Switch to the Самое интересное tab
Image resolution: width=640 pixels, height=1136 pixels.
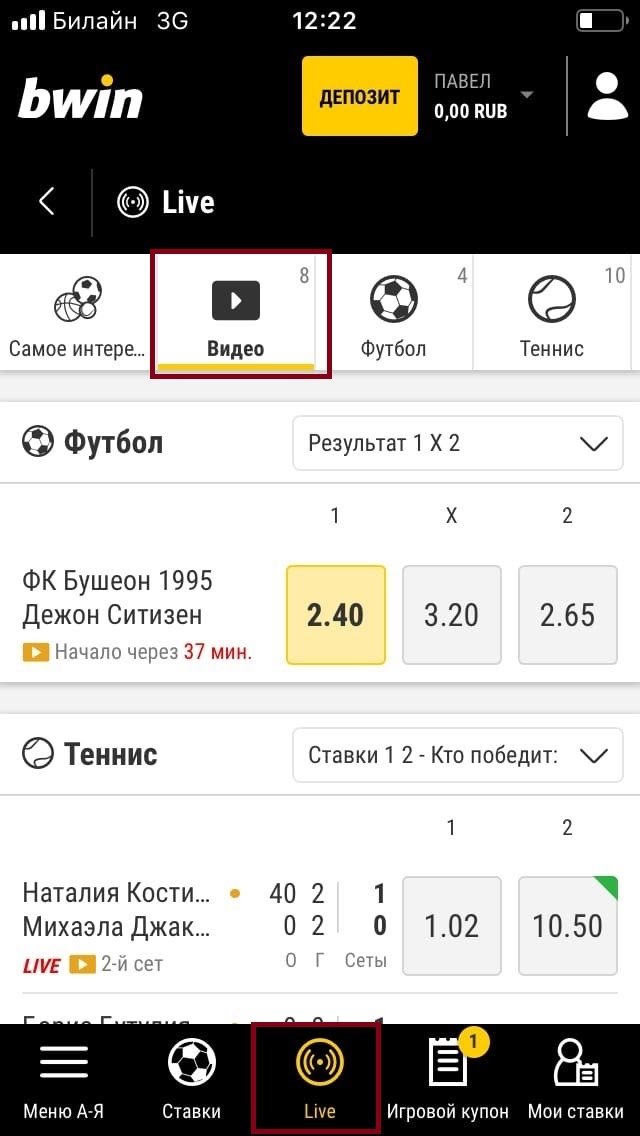pos(77,313)
